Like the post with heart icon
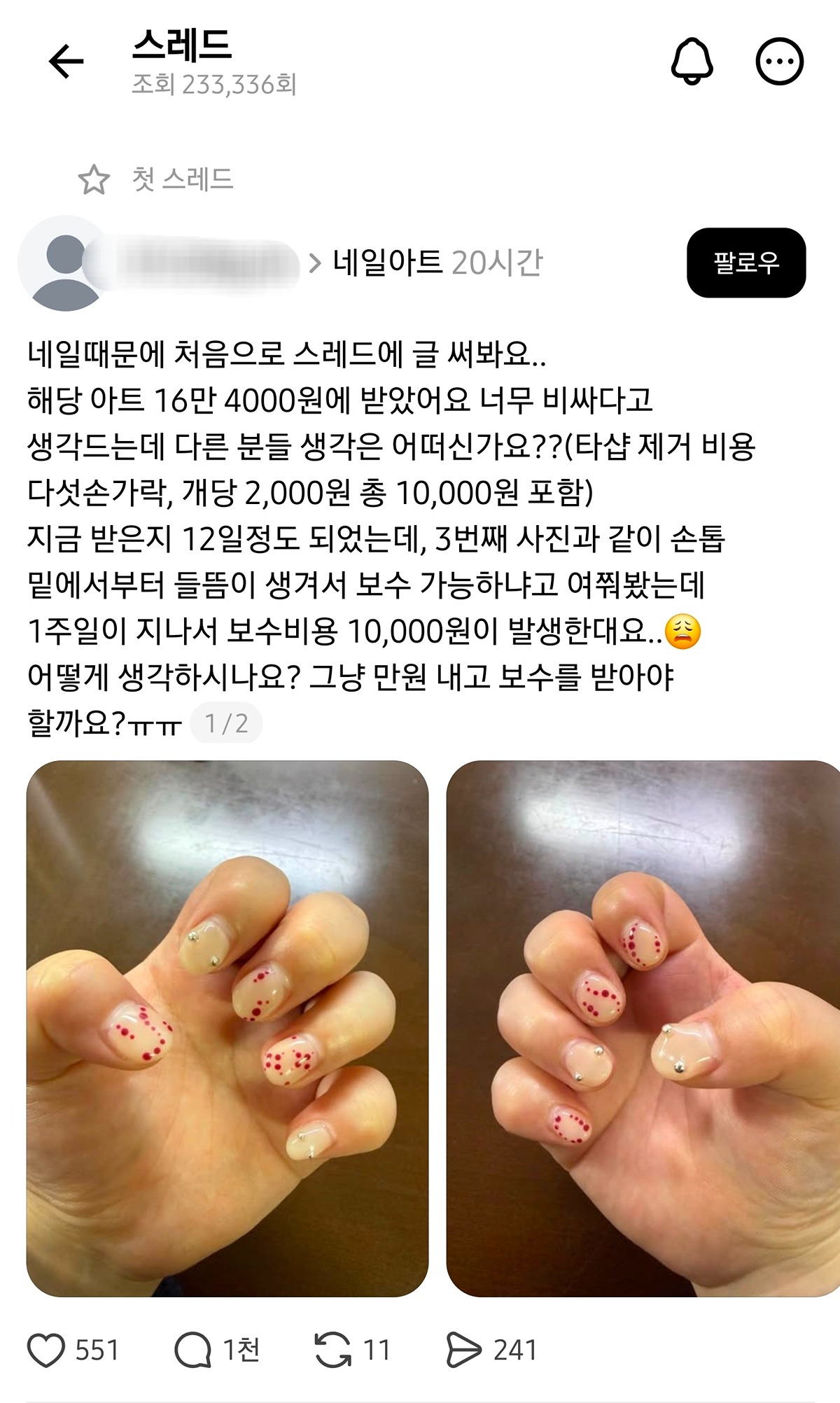This screenshot has width=840, height=1403. pyautogui.click(x=46, y=1350)
